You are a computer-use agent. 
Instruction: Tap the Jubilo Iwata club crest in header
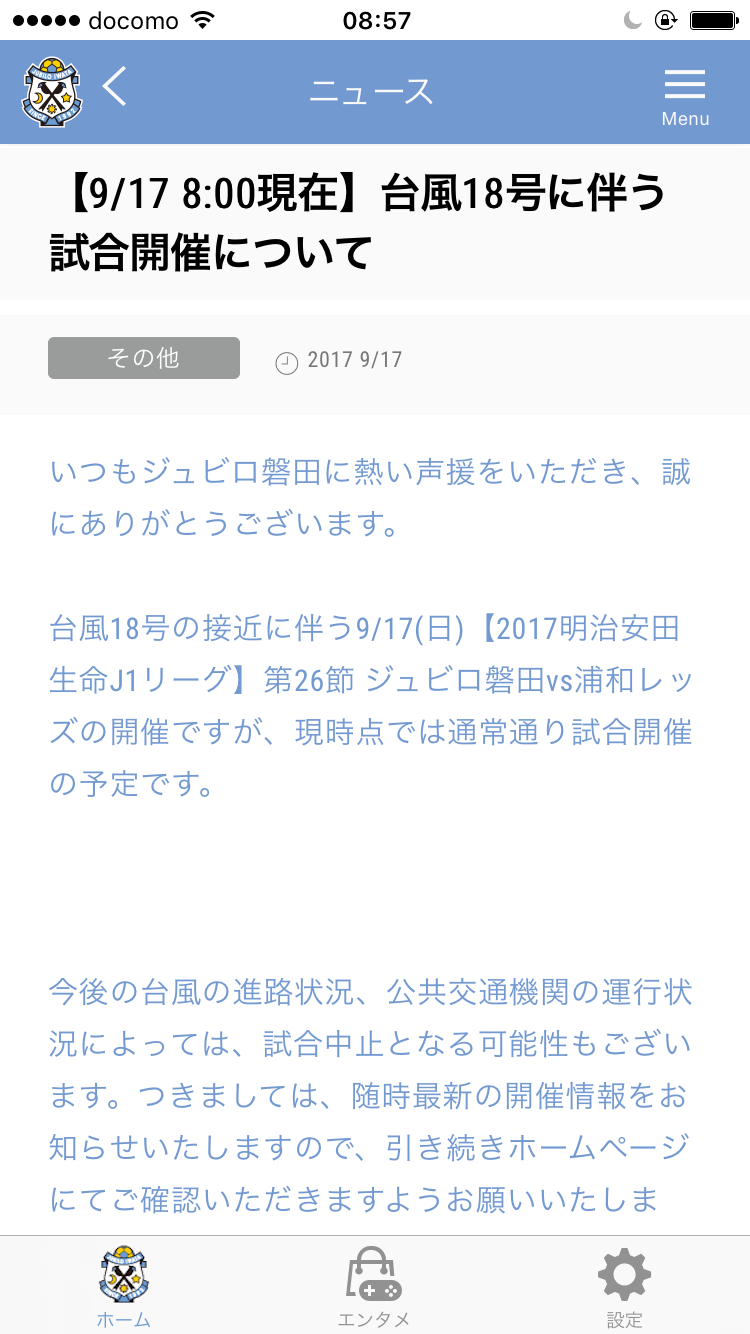[x=50, y=92]
